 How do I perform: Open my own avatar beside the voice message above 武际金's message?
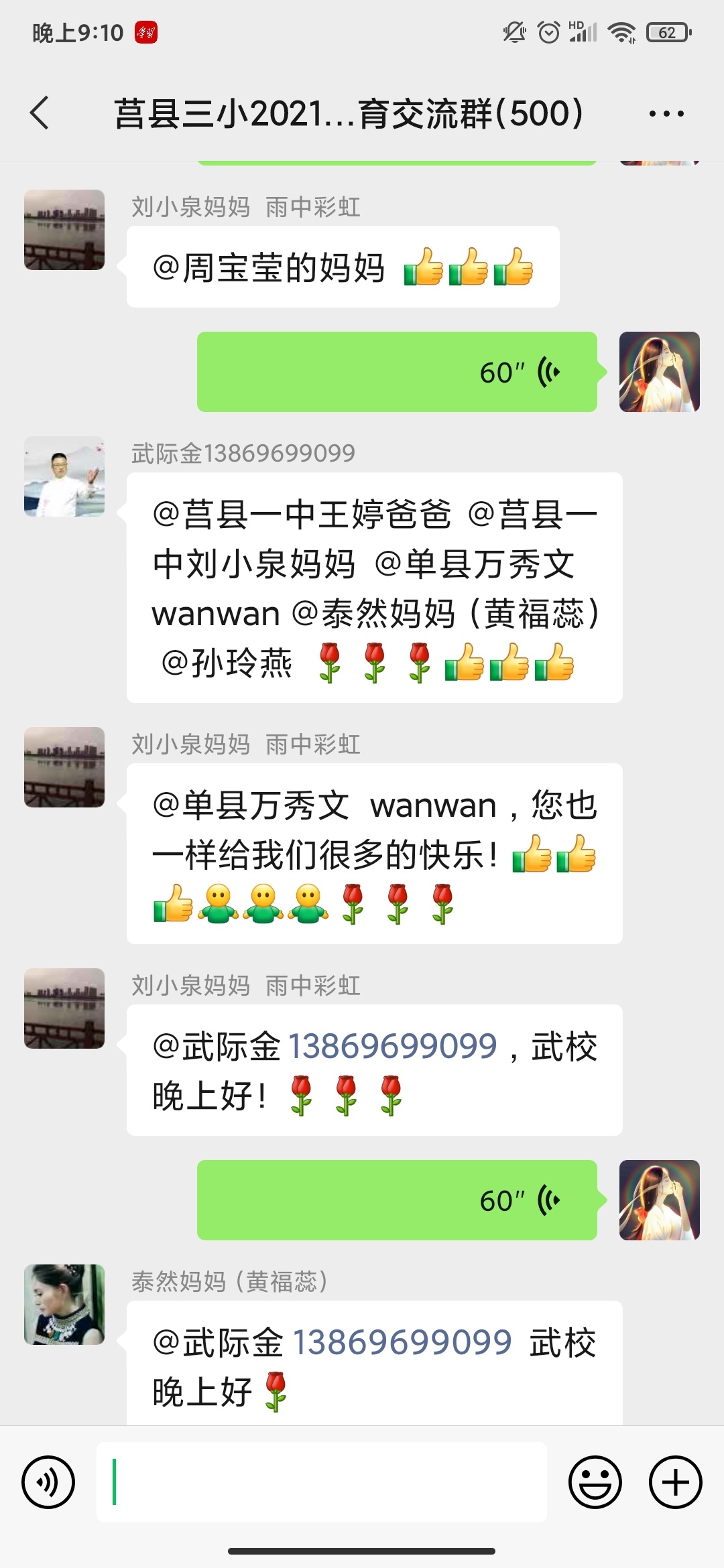pos(660,372)
